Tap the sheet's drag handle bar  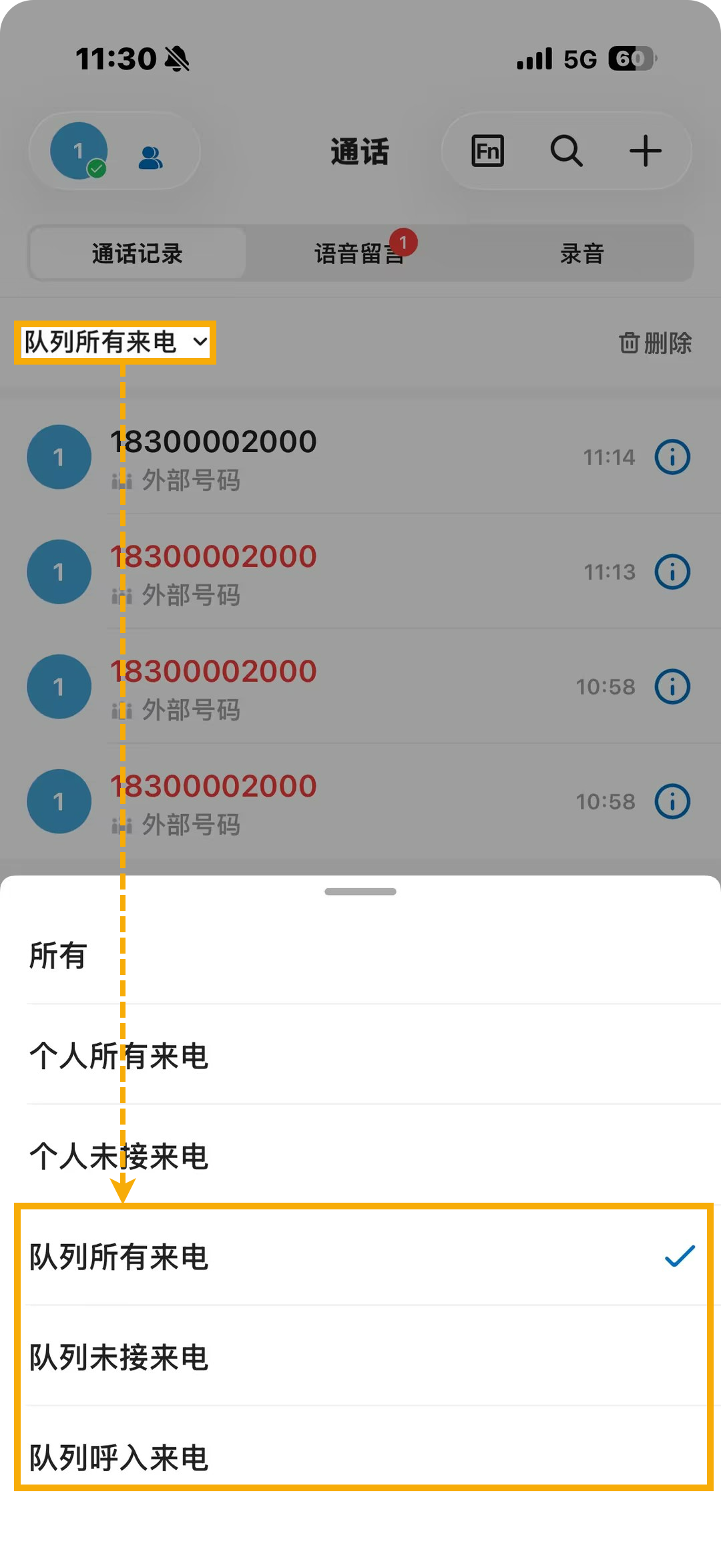click(x=360, y=892)
